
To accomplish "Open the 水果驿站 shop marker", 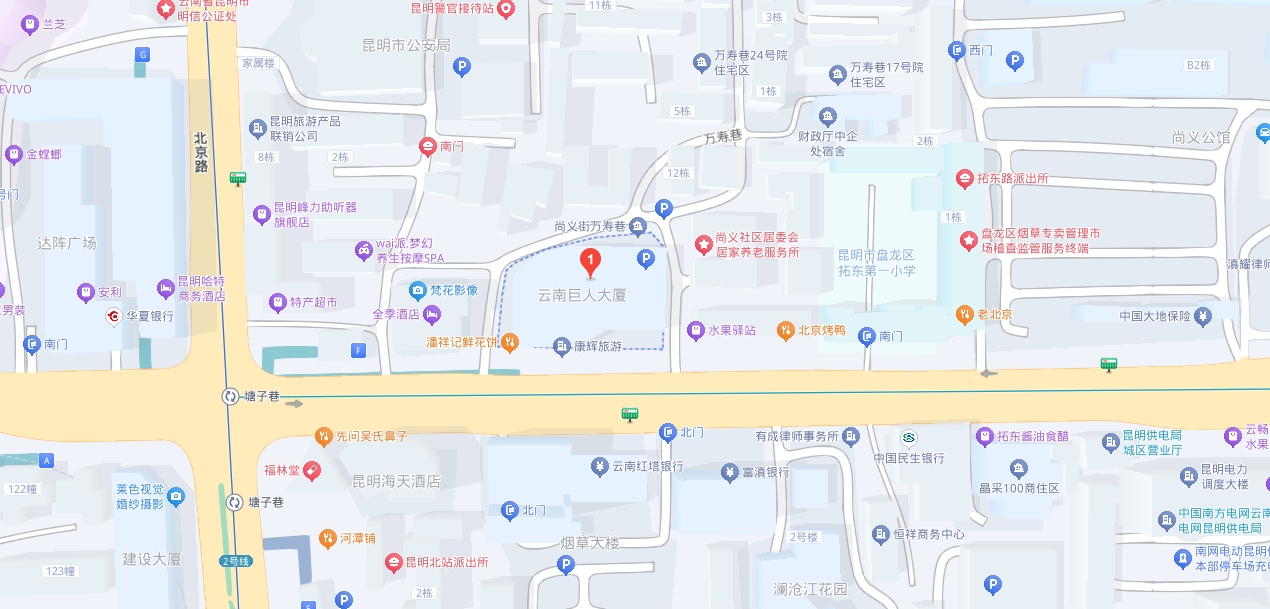I will pyautogui.click(x=695, y=330).
